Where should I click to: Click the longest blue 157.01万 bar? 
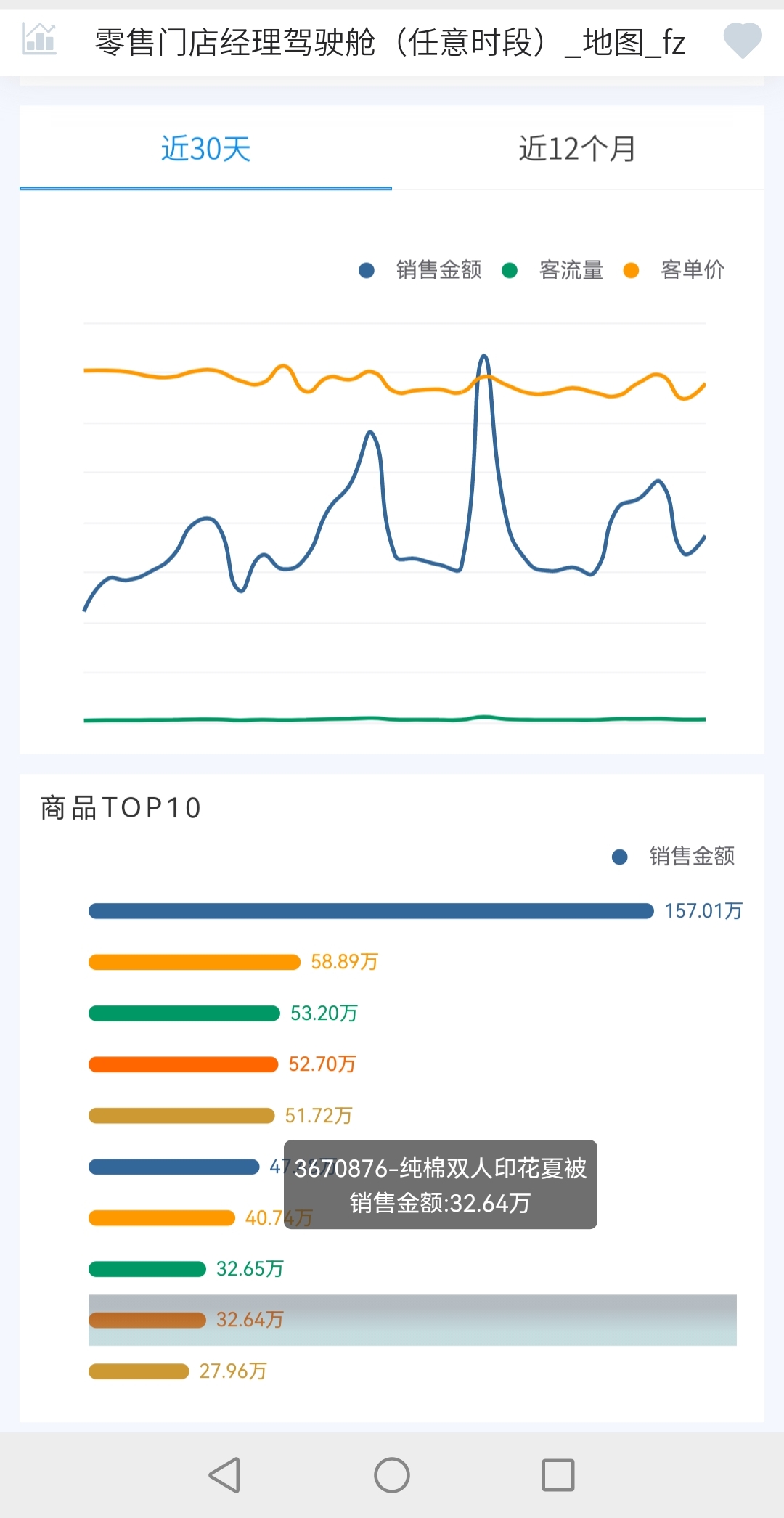[x=370, y=910]
